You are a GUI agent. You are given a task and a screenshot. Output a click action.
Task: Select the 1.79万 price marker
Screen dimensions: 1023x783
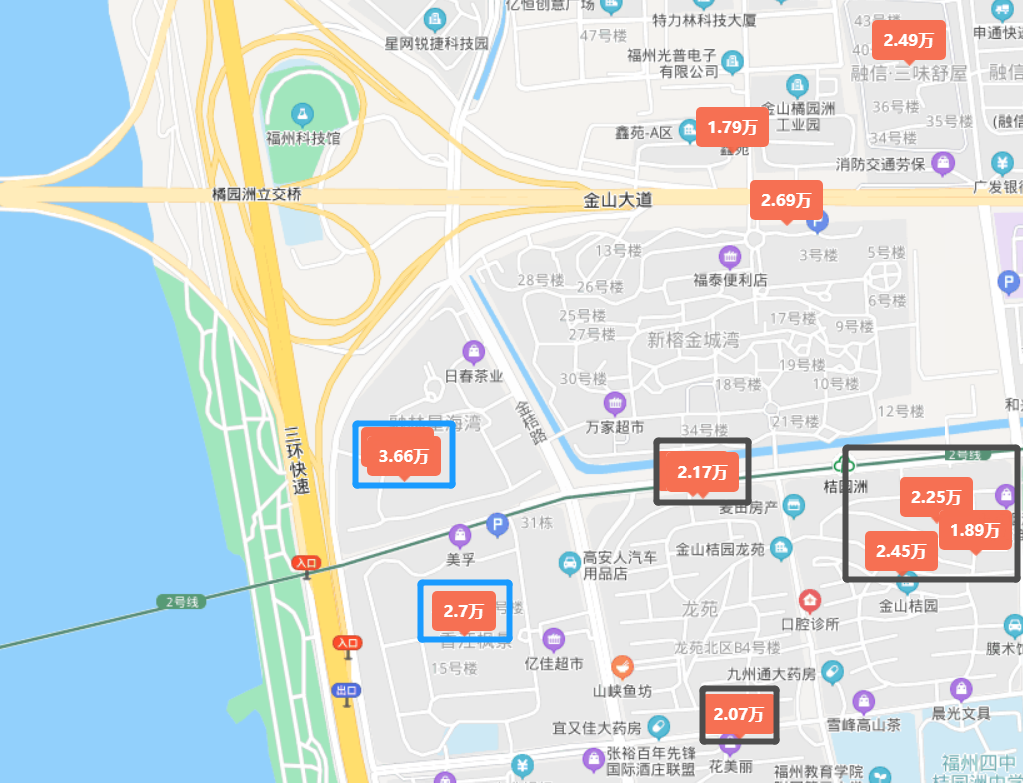coord(731,127)
